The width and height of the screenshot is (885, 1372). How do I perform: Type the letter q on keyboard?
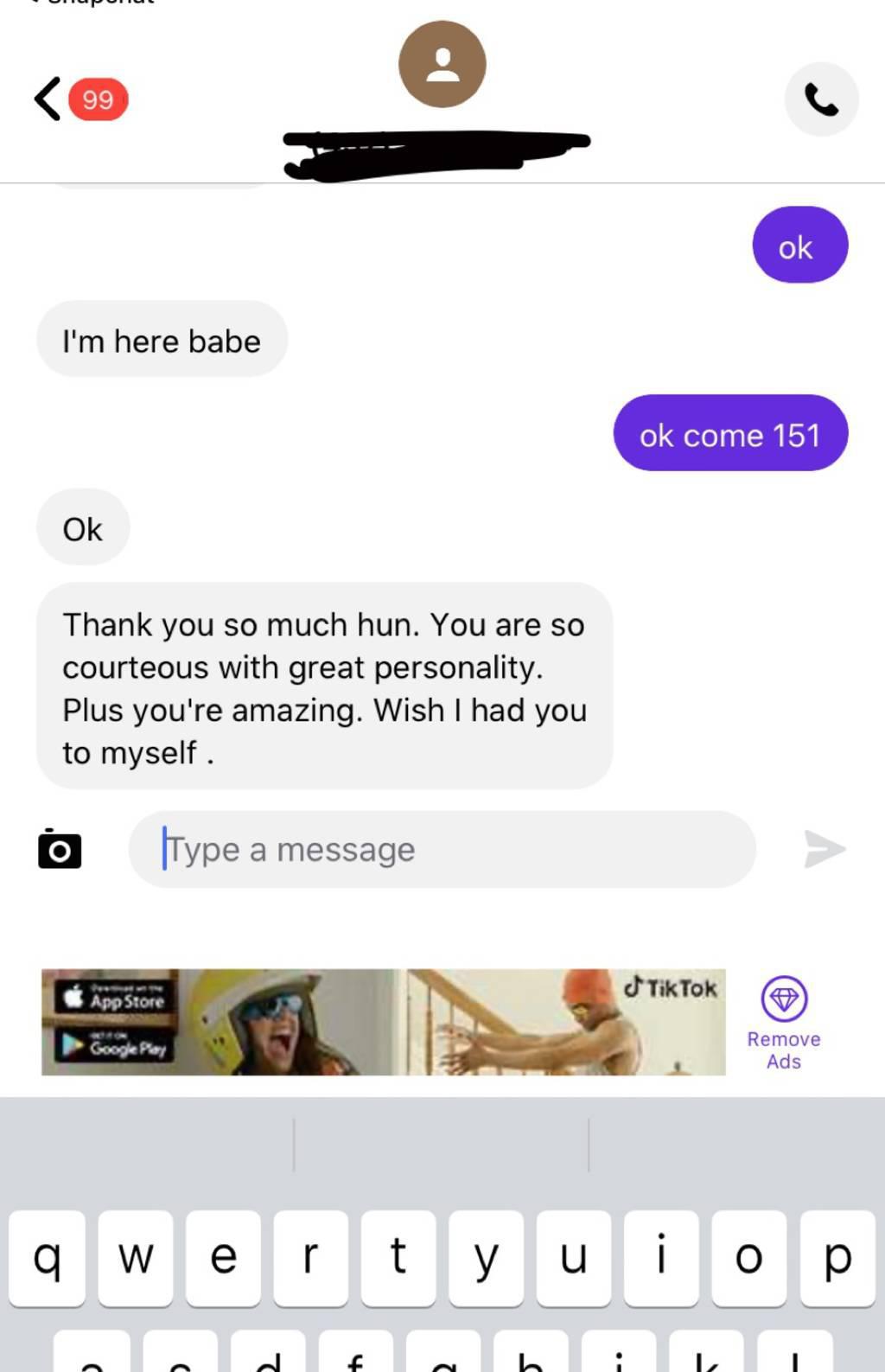point(48,1257)
